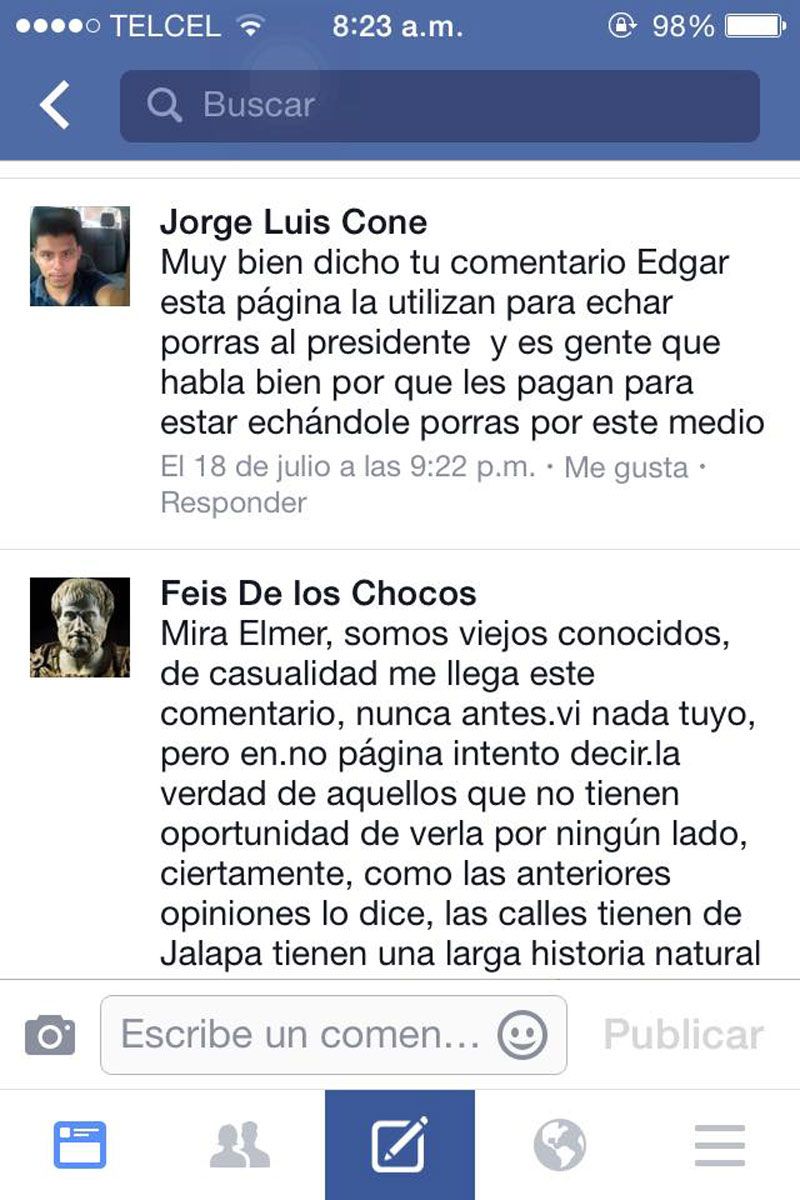The height and width of the screenshot is (1200, 800).
Task: Open the friend requests tab
Action: (240, 1145)
